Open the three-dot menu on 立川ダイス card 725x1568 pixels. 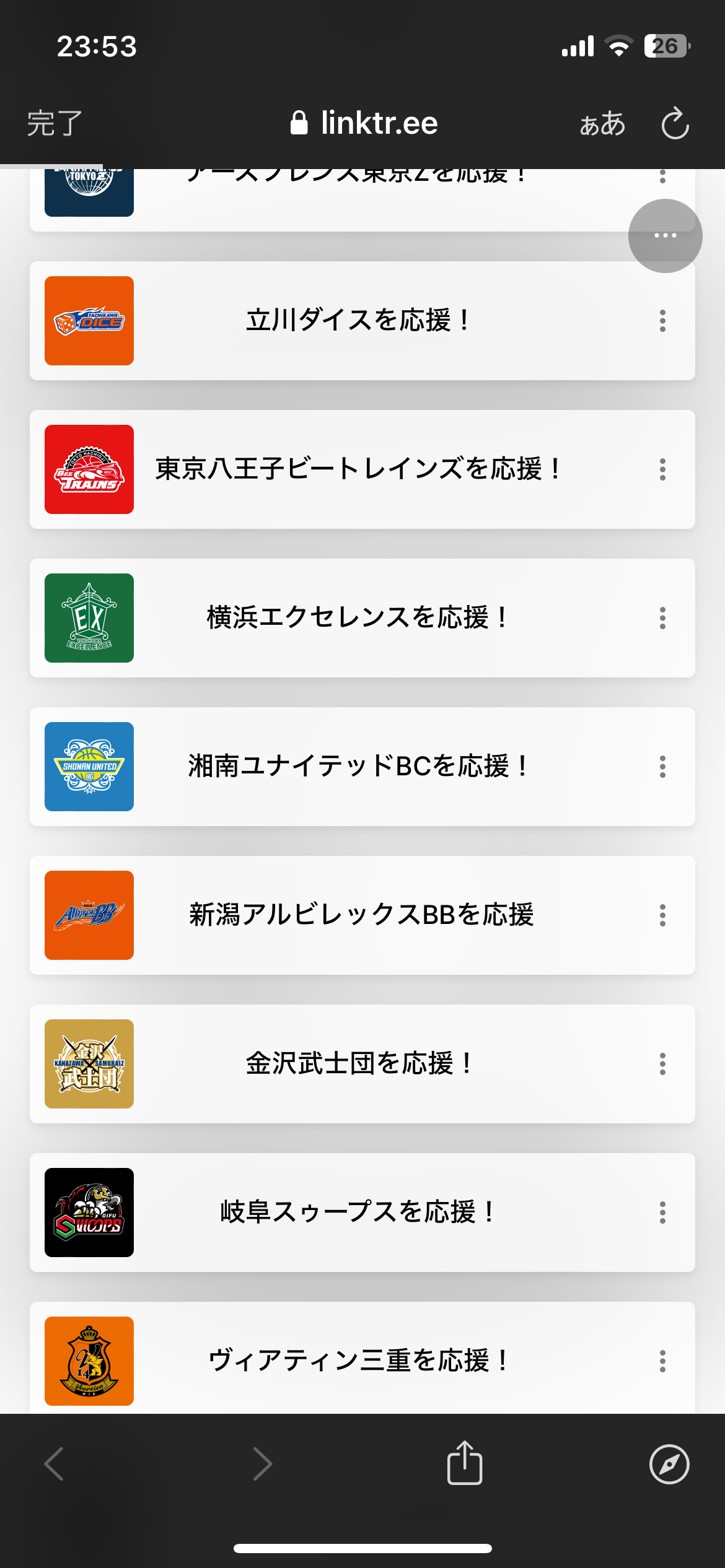coord(662,321)
